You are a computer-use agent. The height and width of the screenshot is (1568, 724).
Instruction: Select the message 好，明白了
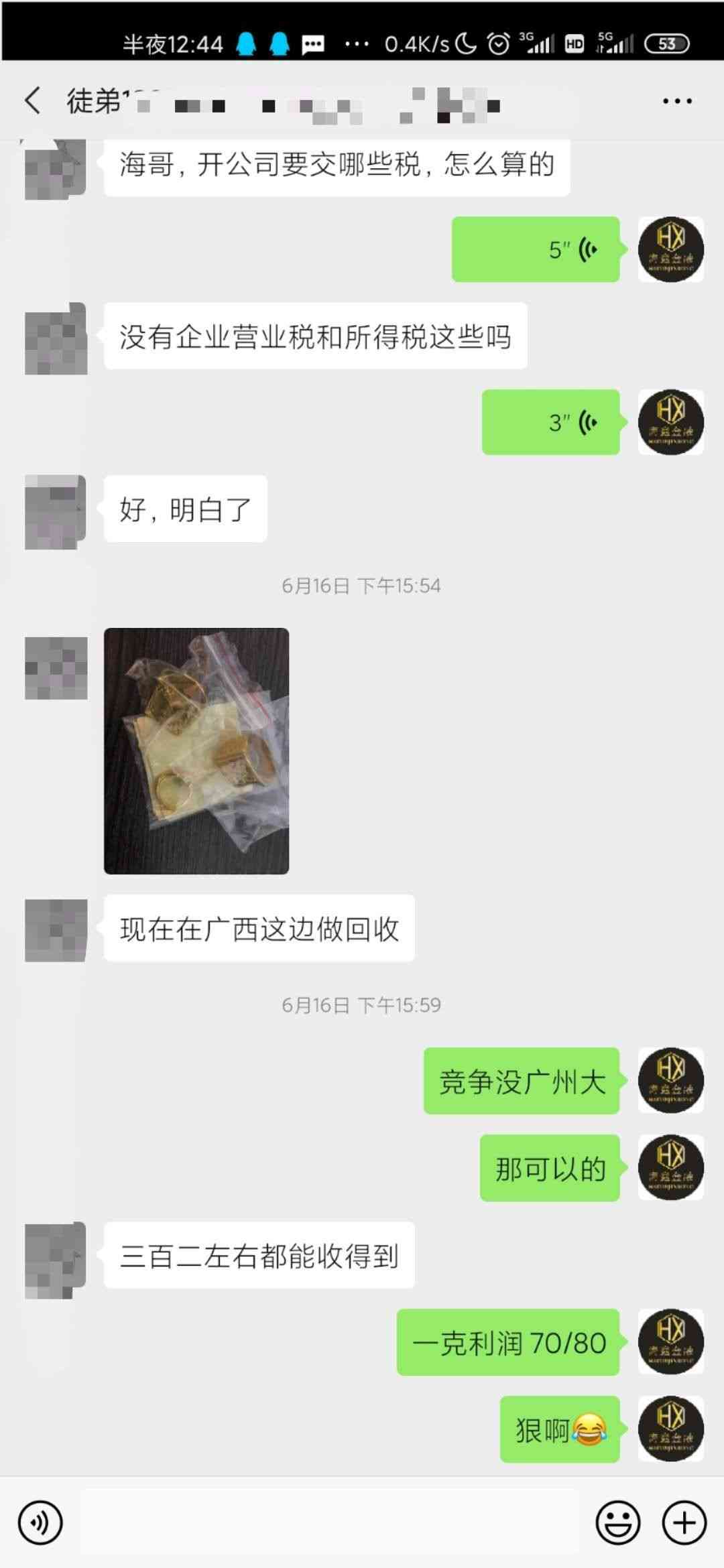tap(186, 509)
